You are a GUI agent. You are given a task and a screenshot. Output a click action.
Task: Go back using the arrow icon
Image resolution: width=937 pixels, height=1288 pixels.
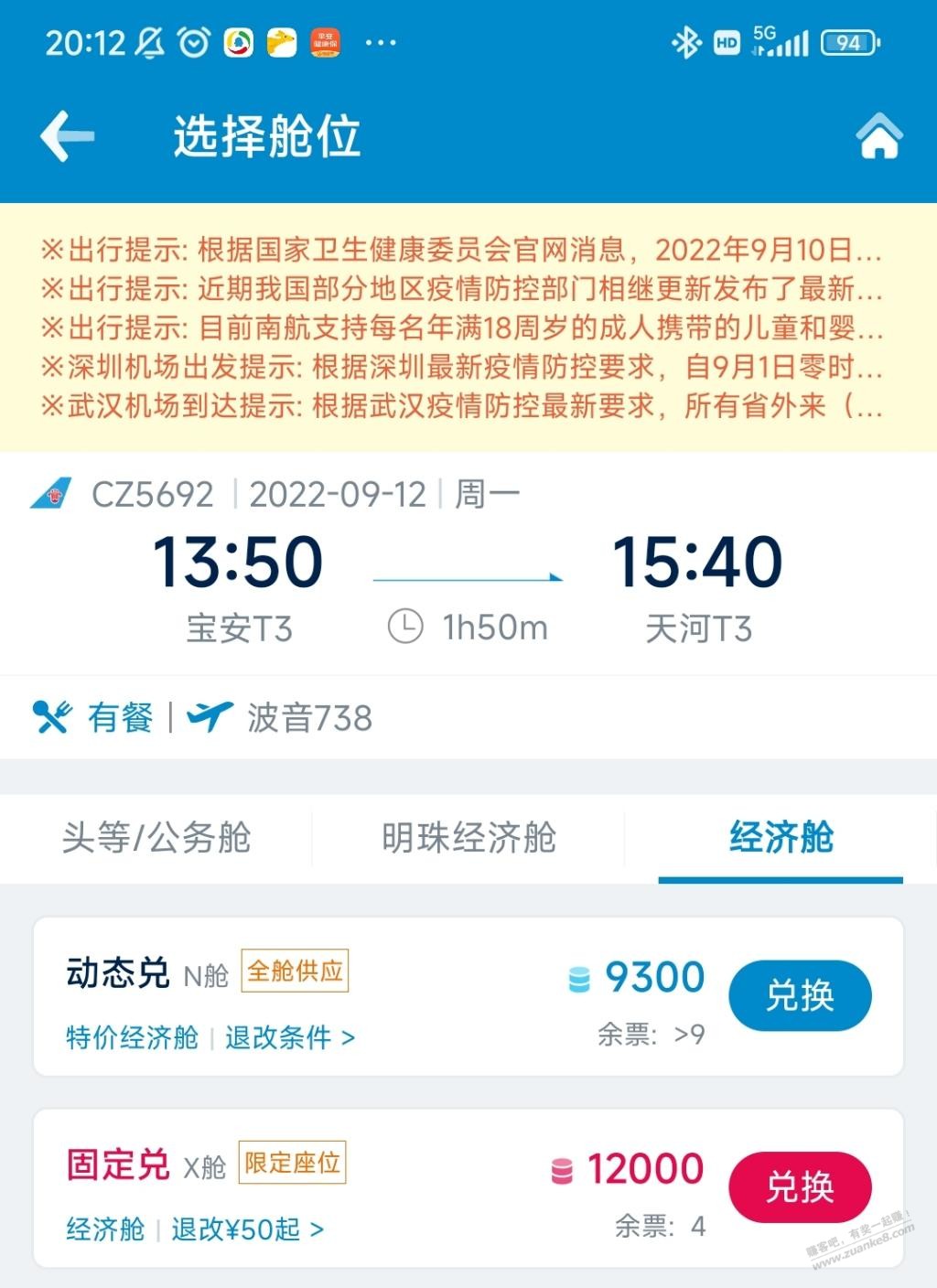point(68,136)
